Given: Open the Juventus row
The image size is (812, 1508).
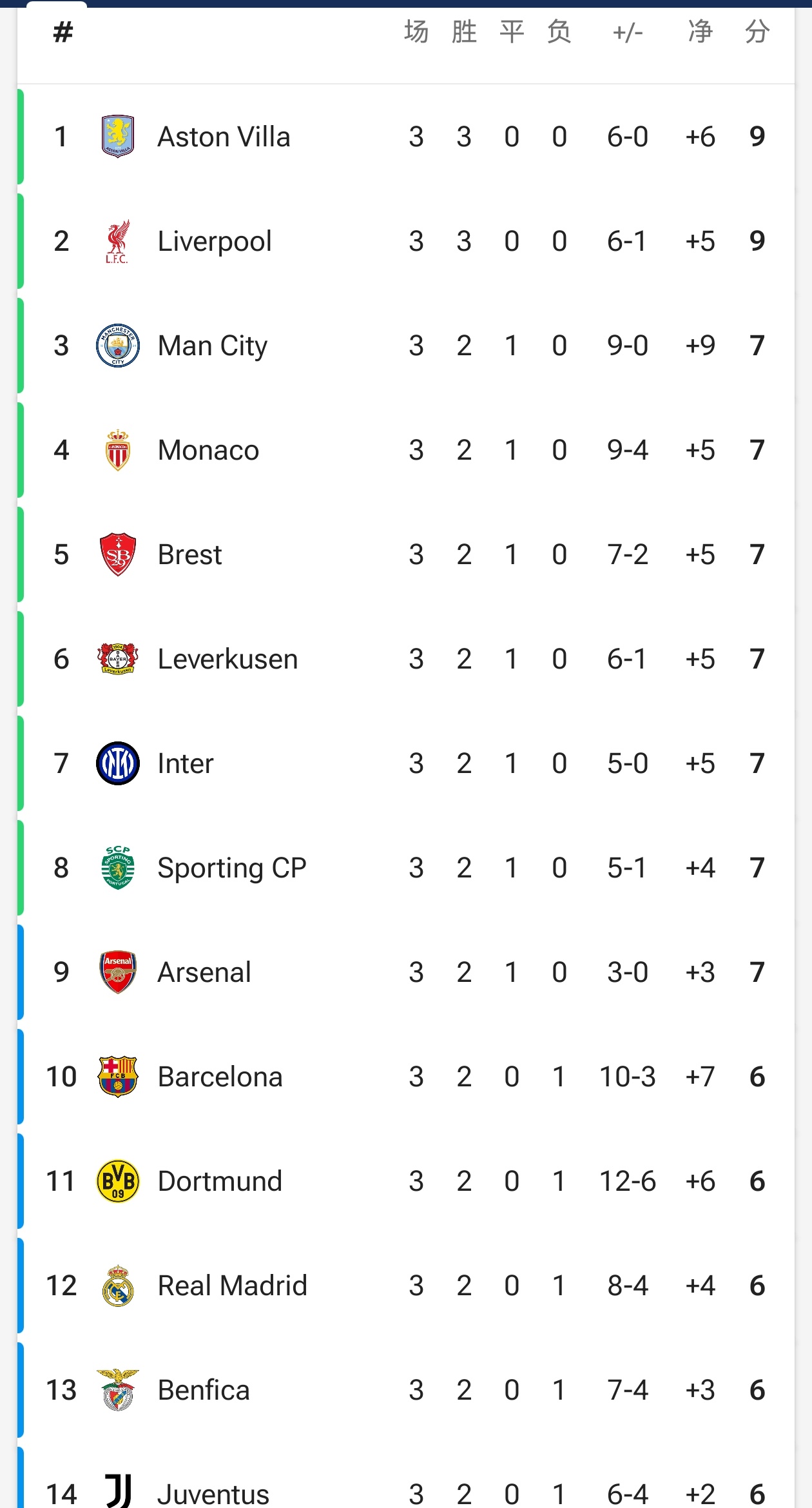Looking at the screenshot, I should coord(406,1476).
